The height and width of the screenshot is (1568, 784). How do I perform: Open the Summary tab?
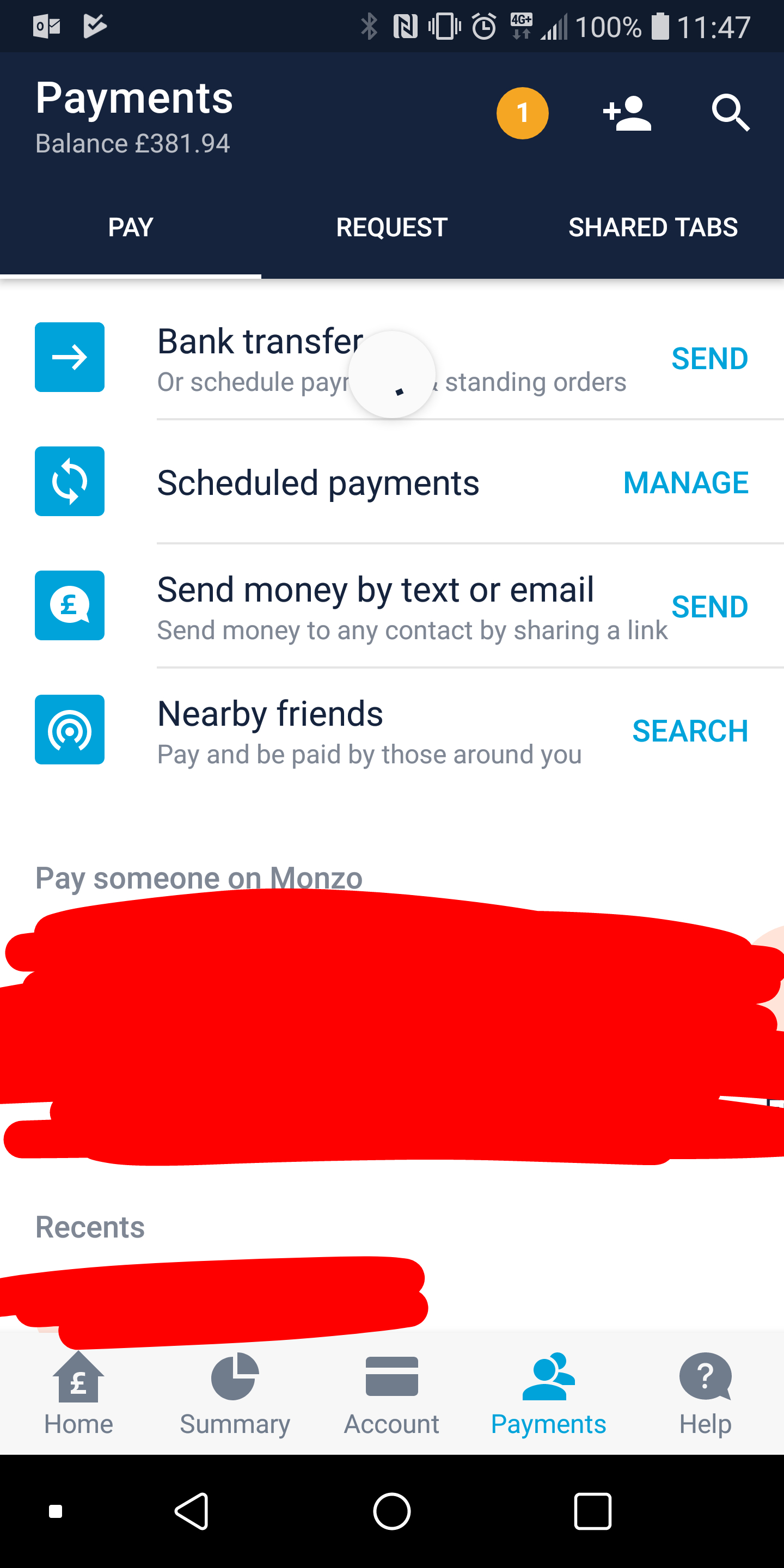(x=235, y=1394)
